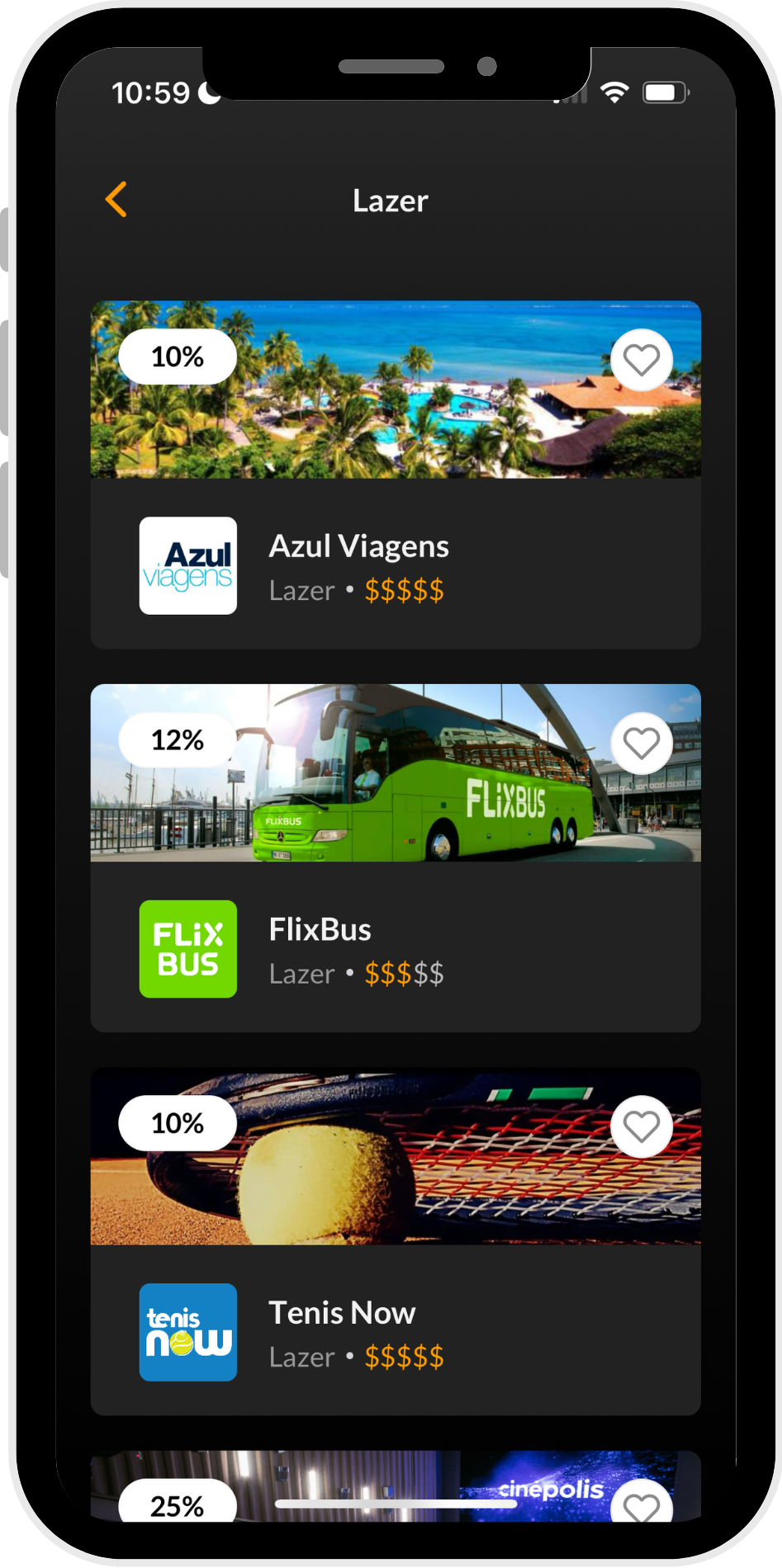The width and height of the screenshot is (782, 1568).
Task: Add FlixBus to favorites
Action: pos(641,743)
